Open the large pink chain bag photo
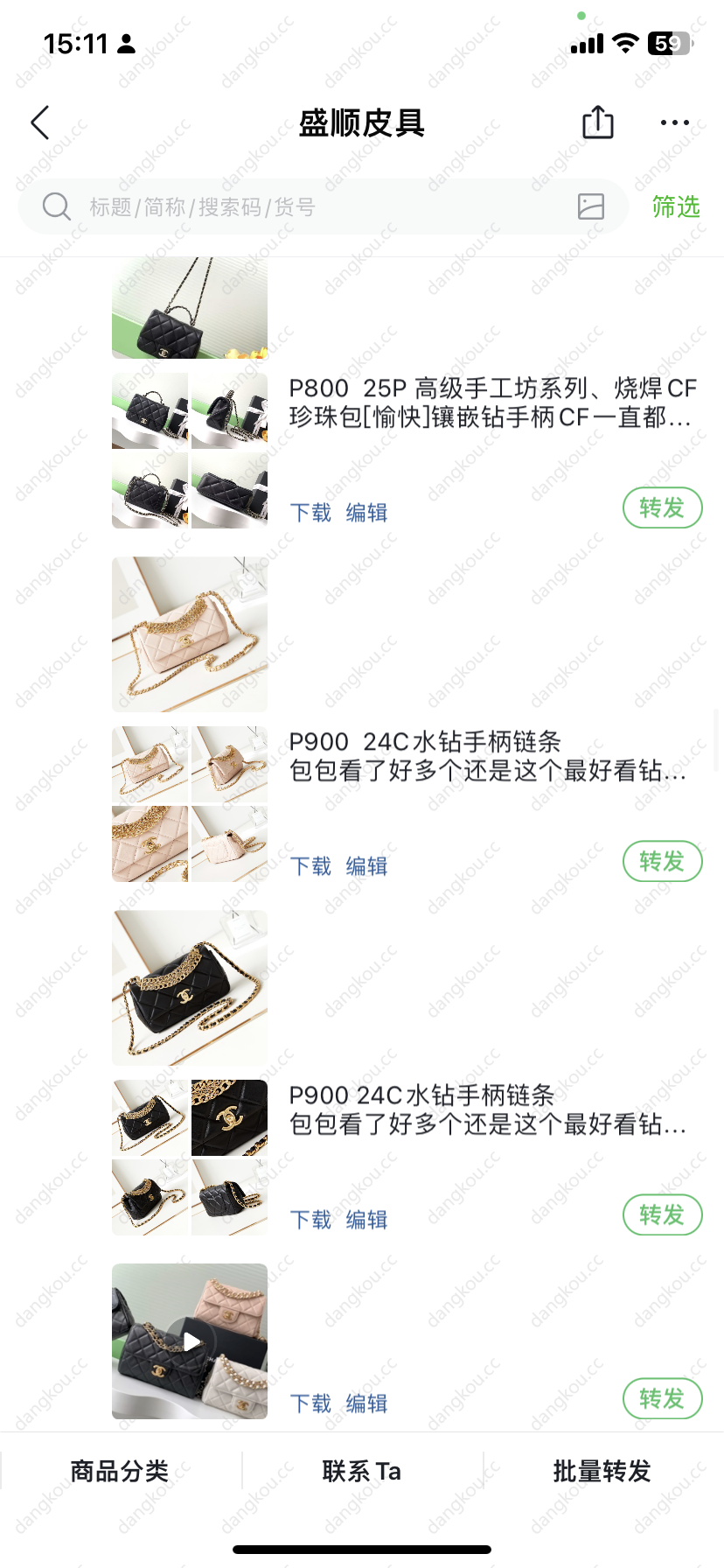The image size is (724, 1568). 190,634
